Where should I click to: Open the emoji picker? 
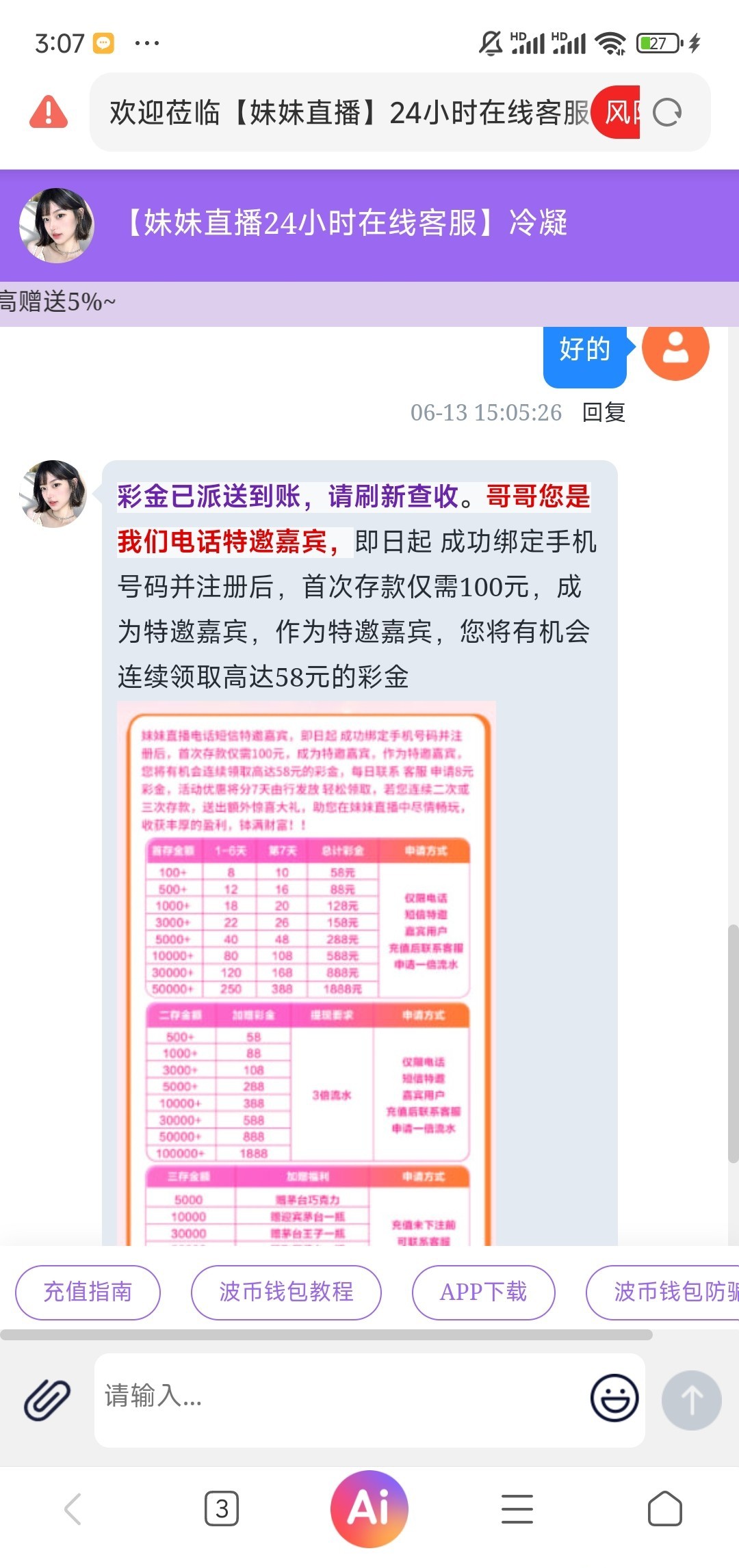(614, 1398)
